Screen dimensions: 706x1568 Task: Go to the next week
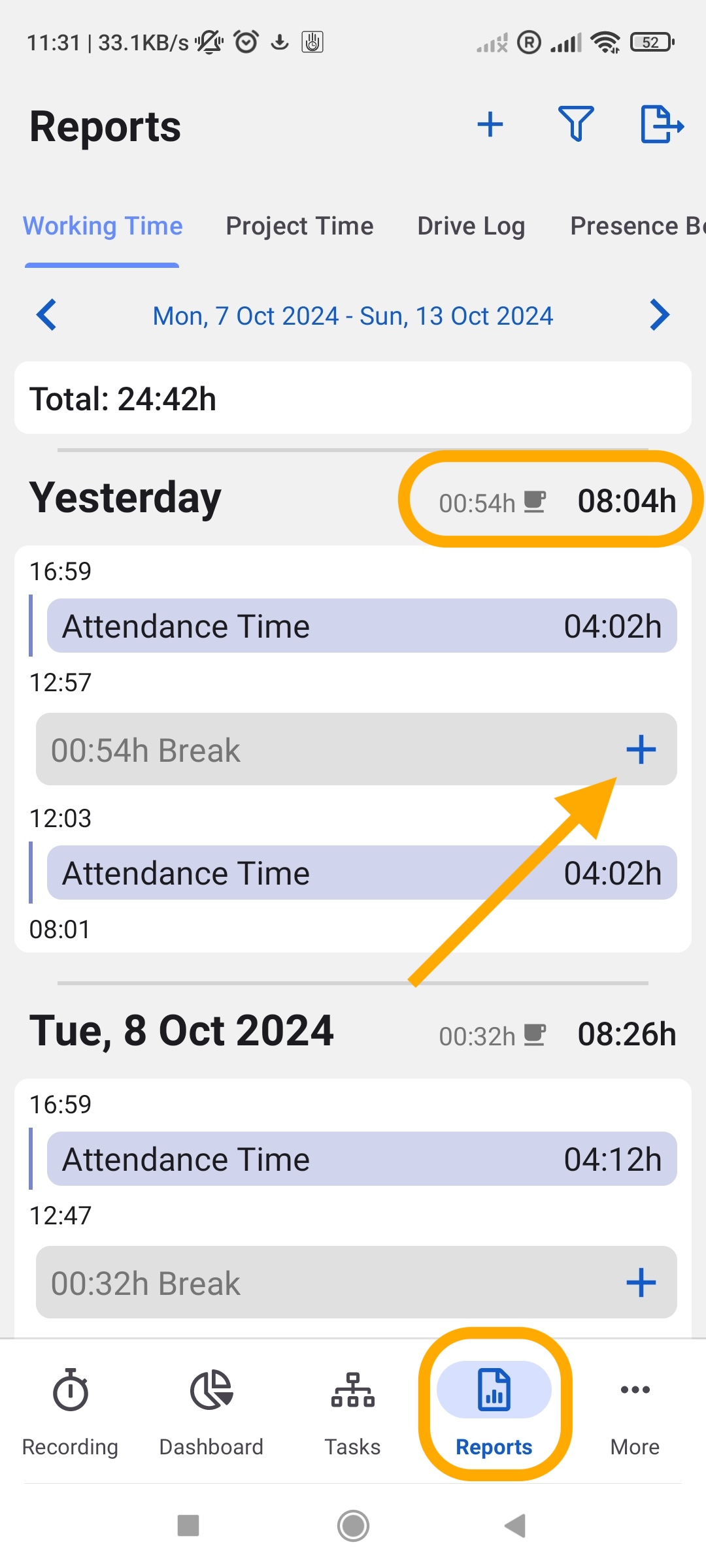660,315
